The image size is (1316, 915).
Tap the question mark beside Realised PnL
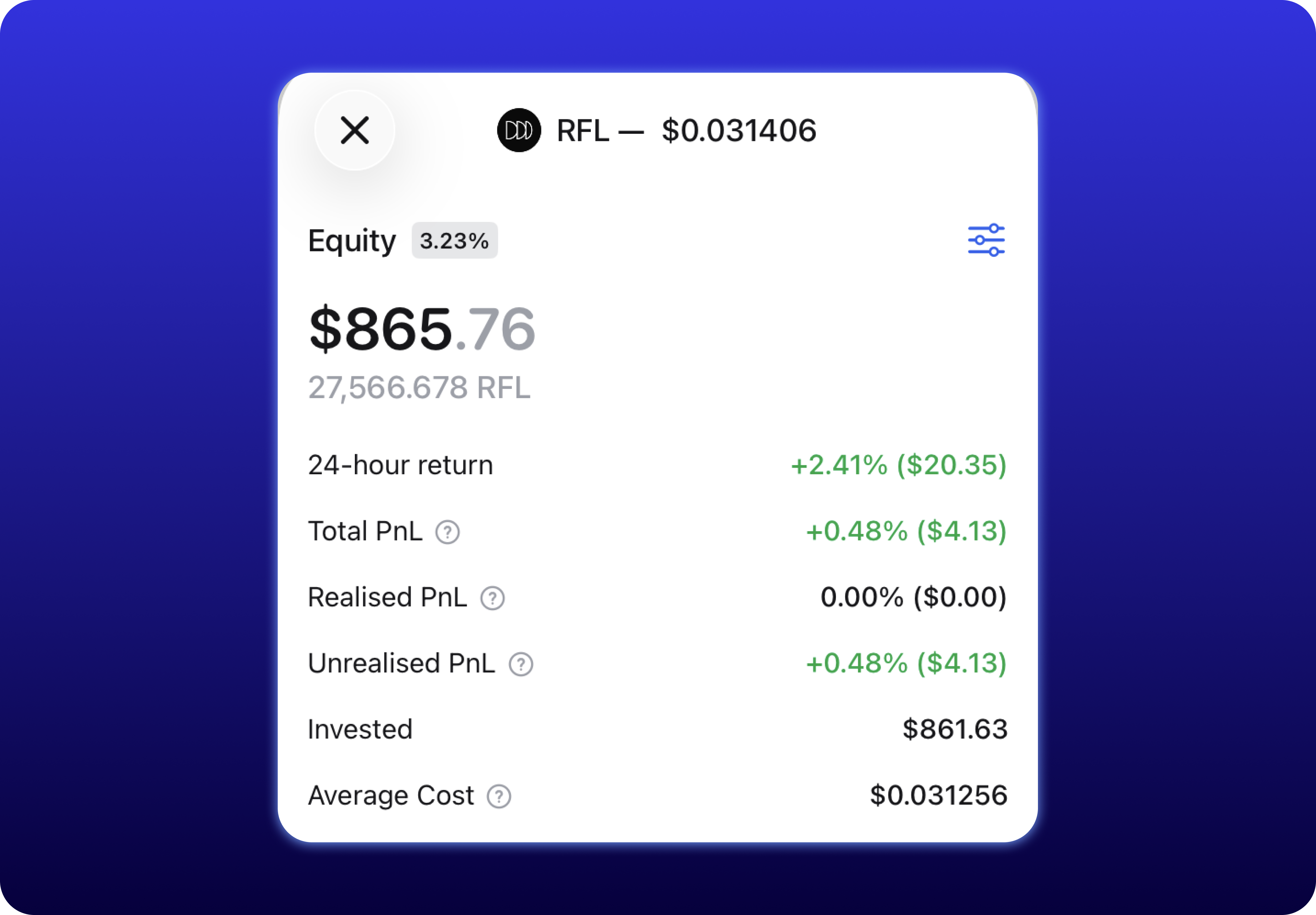coord(492,598)
